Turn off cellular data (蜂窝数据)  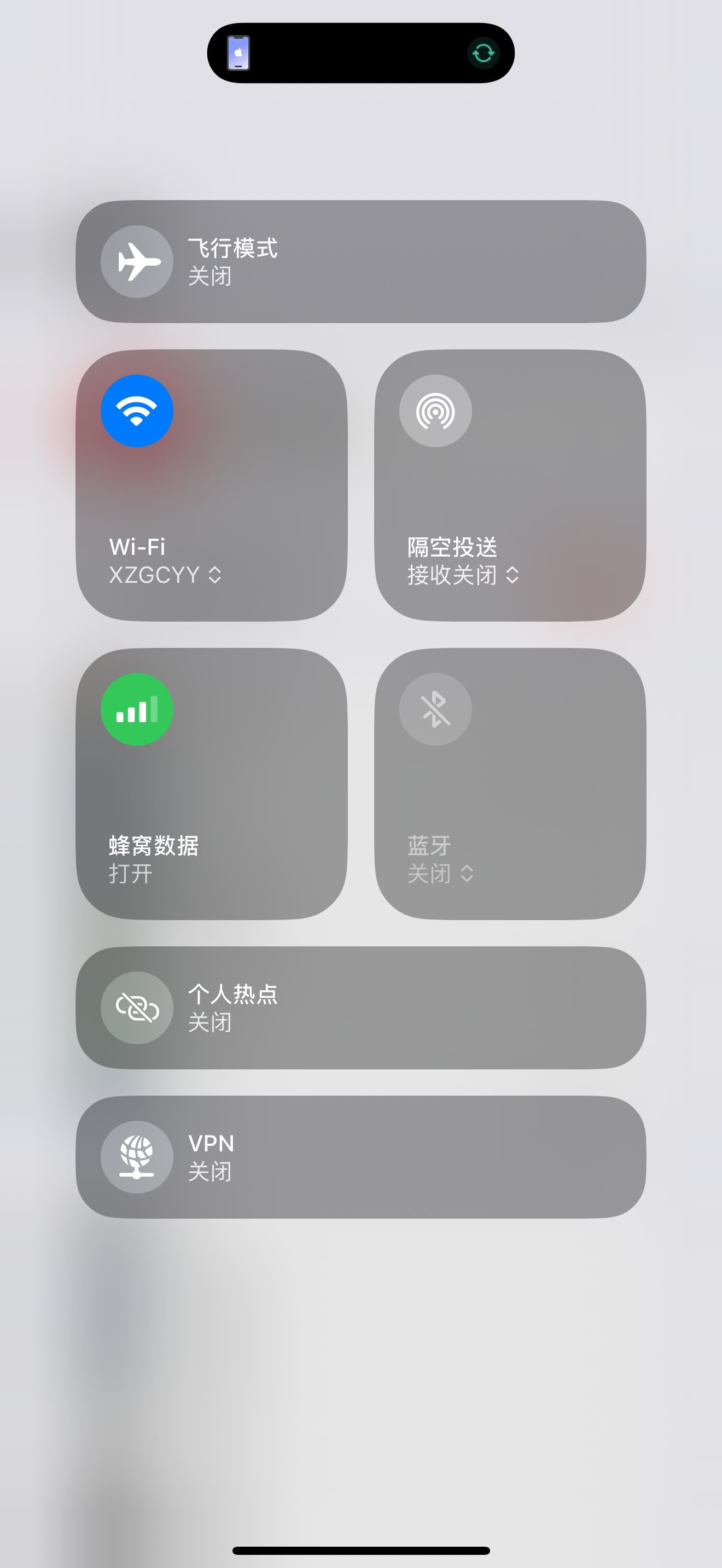(137, 709)
